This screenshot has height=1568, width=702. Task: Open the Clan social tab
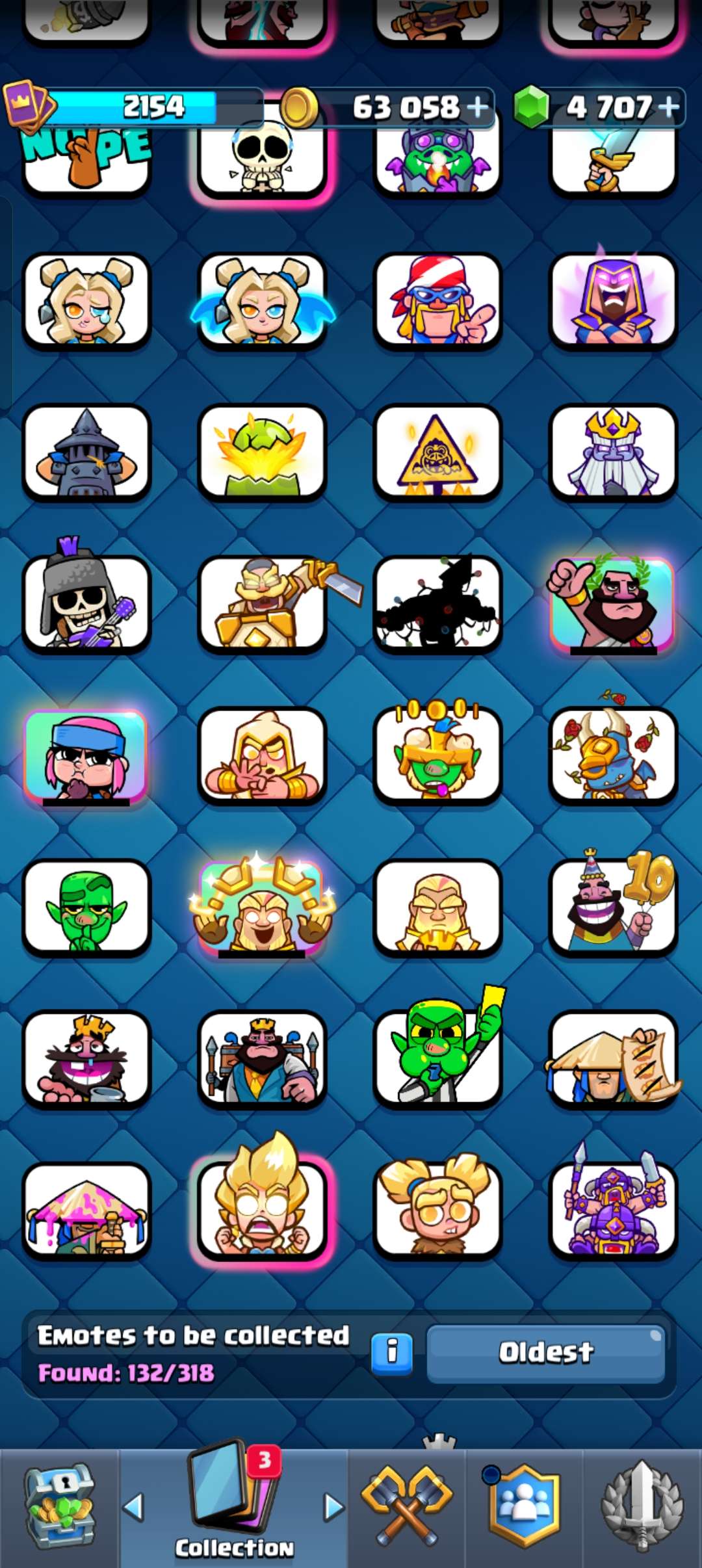point(525,1508)
